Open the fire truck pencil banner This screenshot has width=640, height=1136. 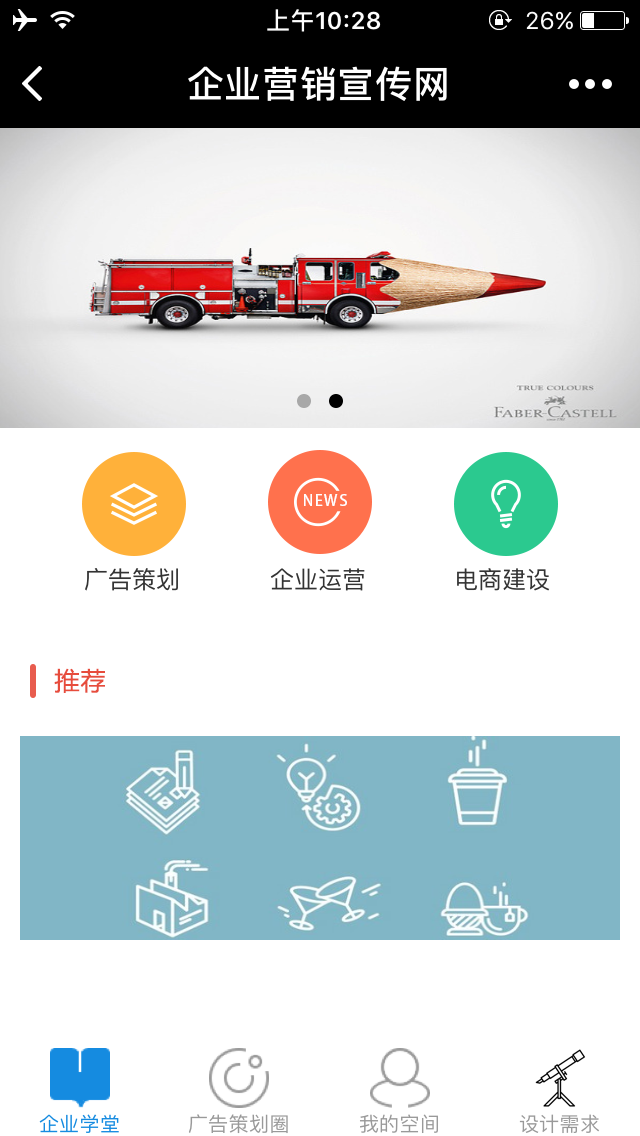pos(320,277)
